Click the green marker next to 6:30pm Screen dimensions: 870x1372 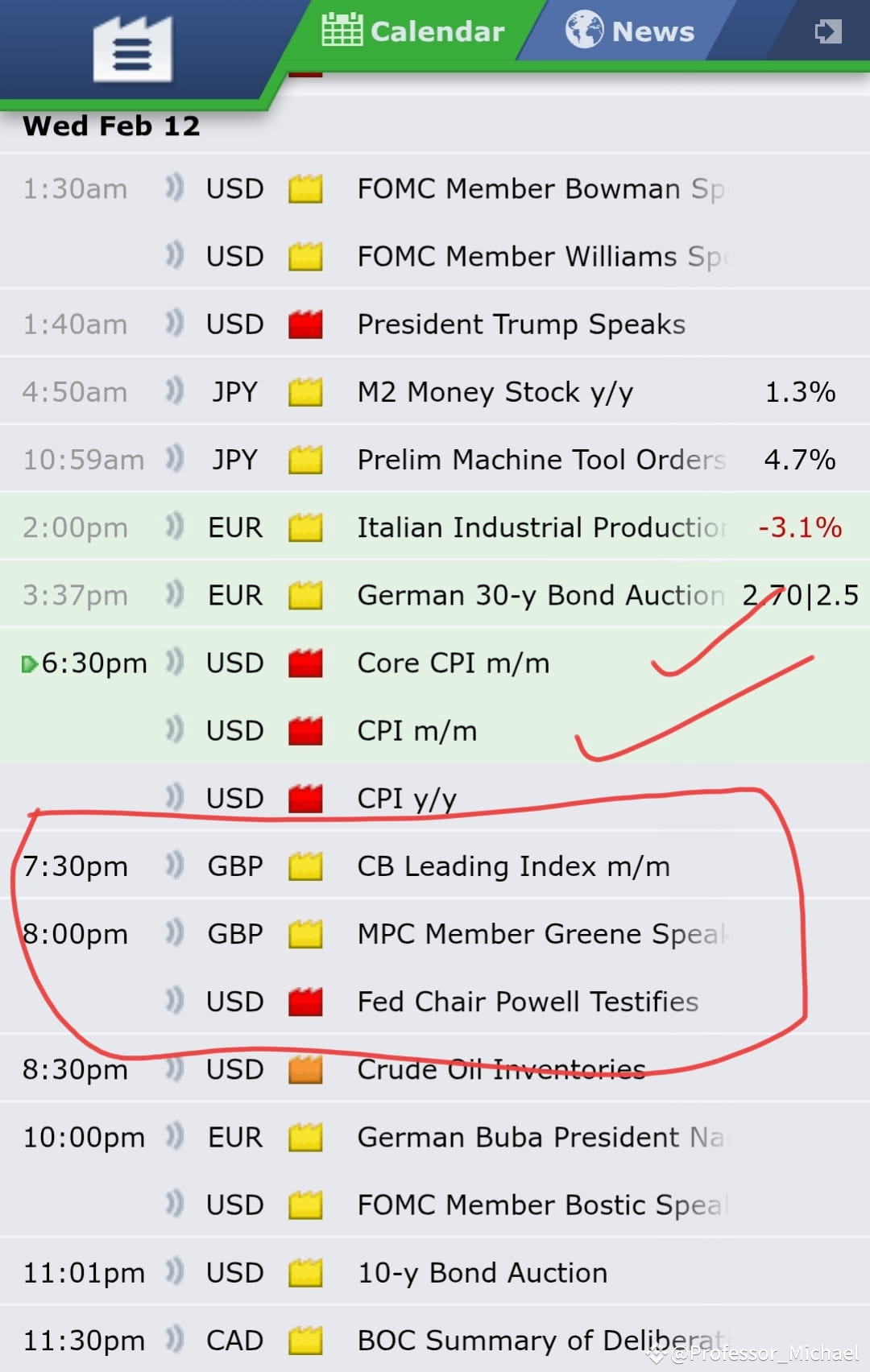pyautogui.click(x=27, y=663)
